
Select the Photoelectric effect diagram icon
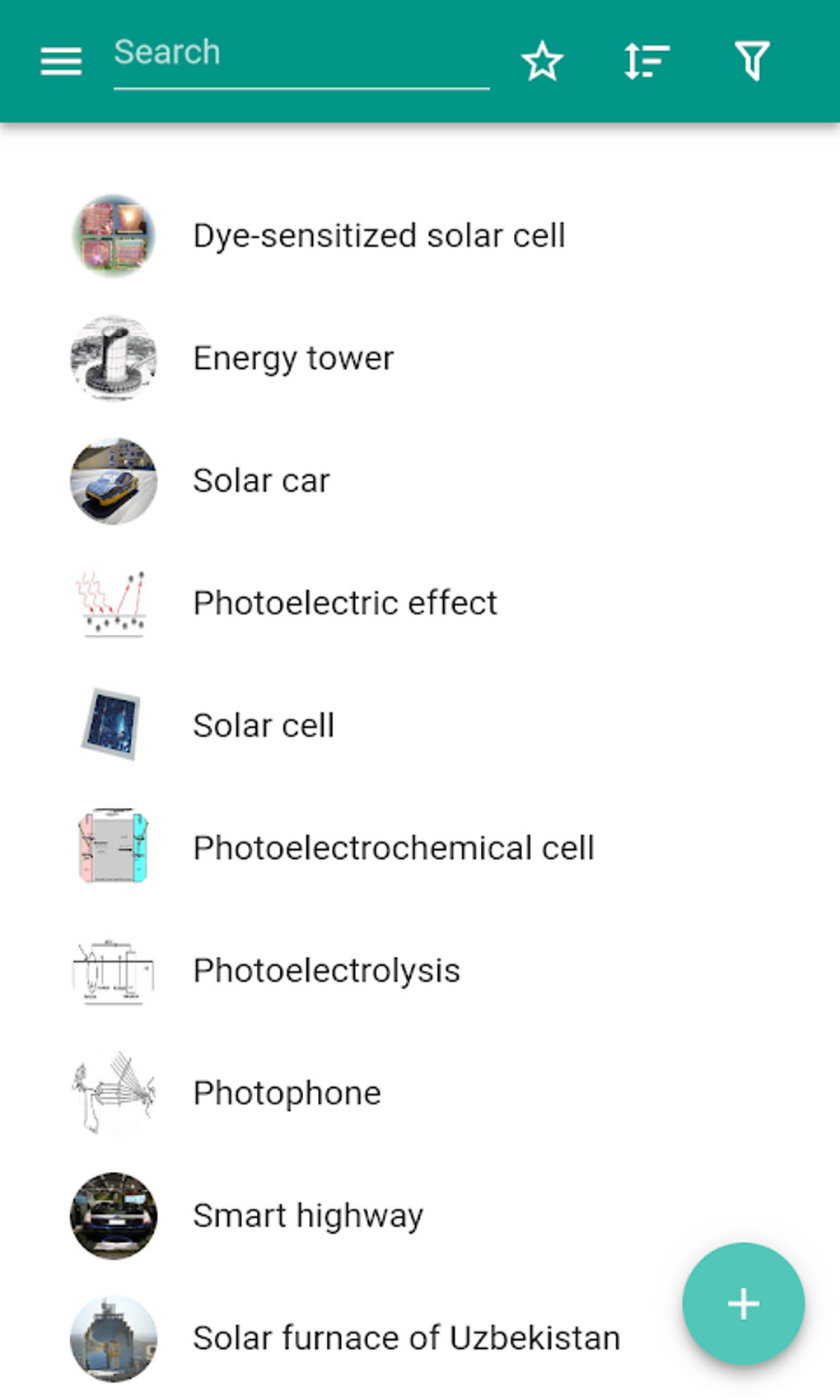(x=113, y=603)
